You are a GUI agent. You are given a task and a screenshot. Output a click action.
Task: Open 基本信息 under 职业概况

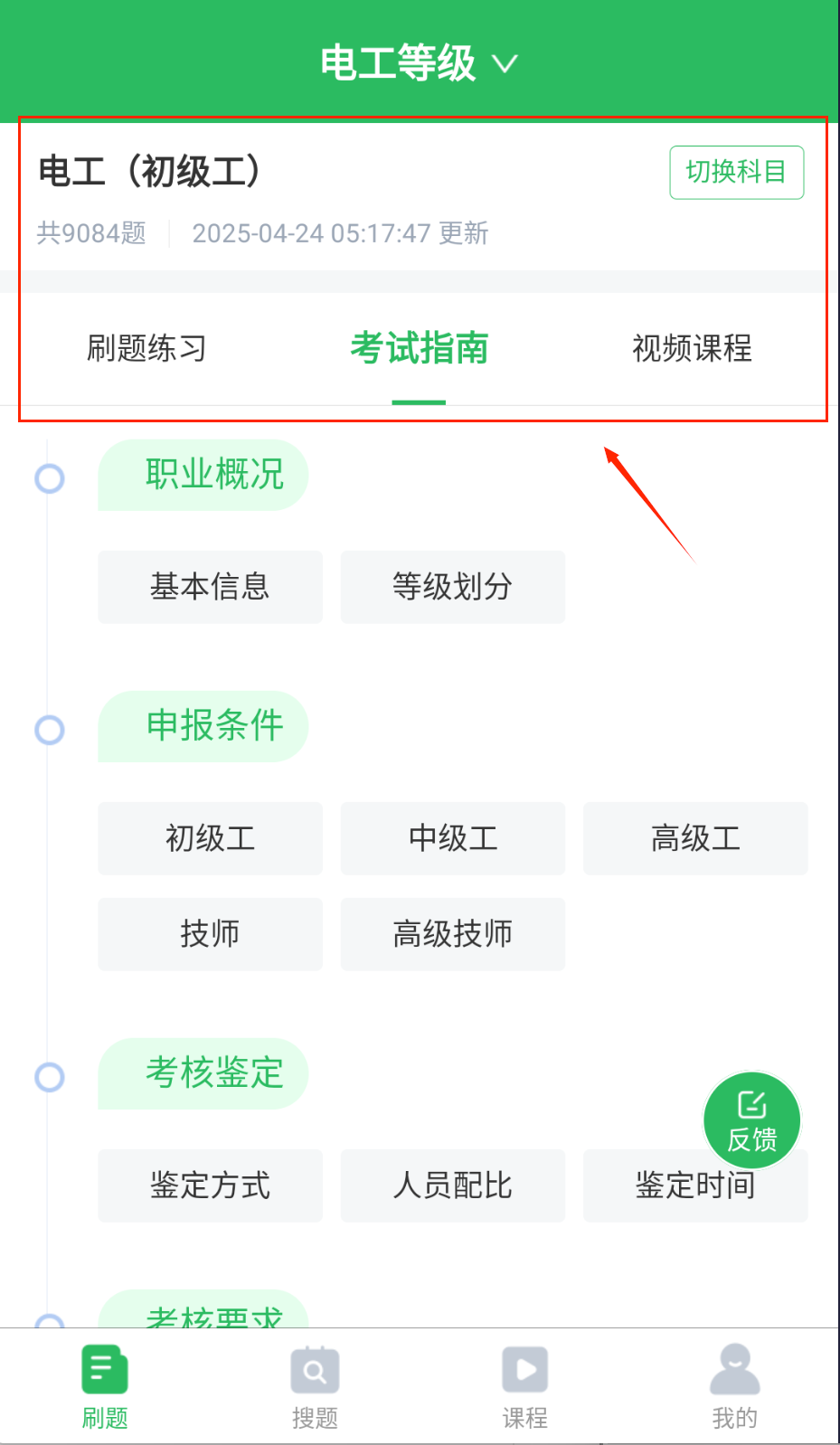click(x=210, y=587)
